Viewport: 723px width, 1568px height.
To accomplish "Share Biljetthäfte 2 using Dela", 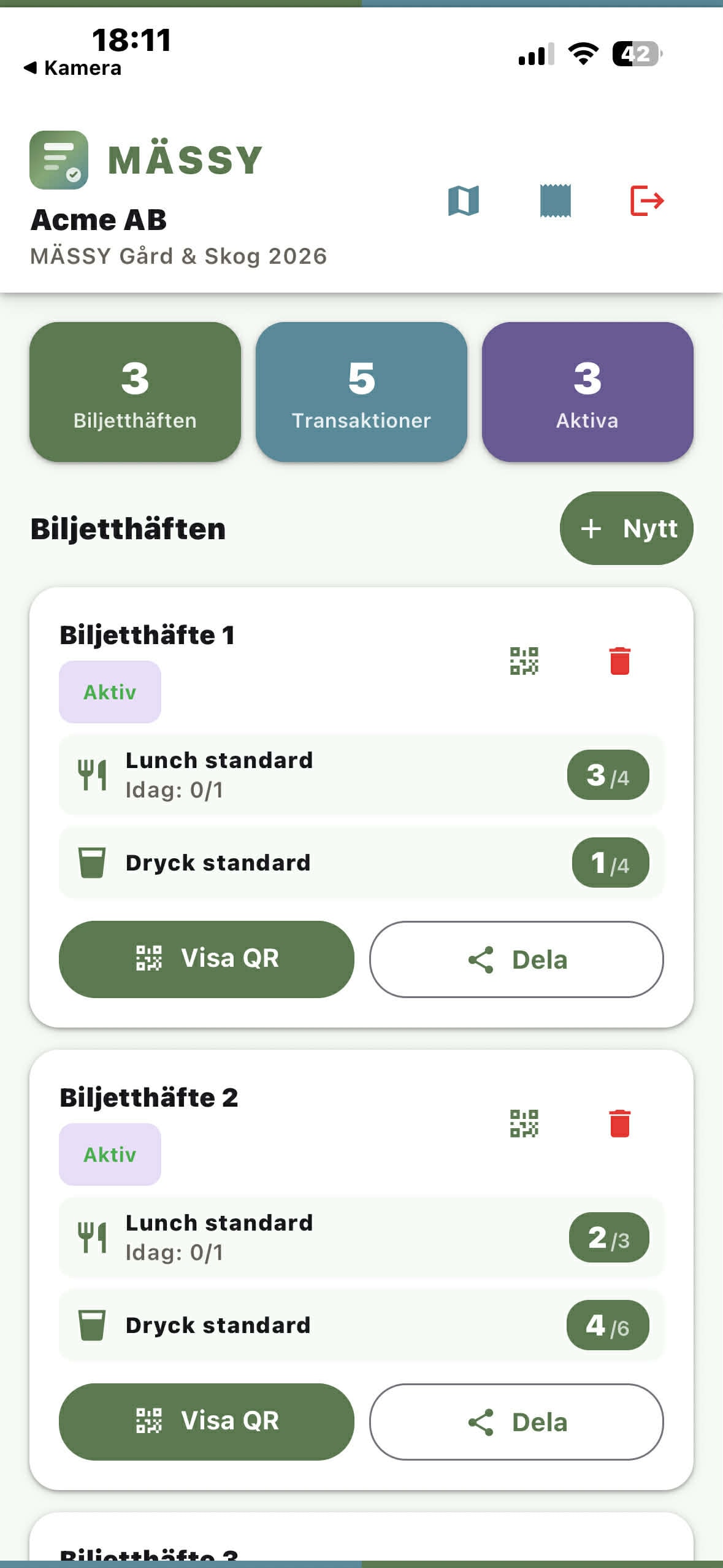I will pyautogui.click(x=516, y=1422).
